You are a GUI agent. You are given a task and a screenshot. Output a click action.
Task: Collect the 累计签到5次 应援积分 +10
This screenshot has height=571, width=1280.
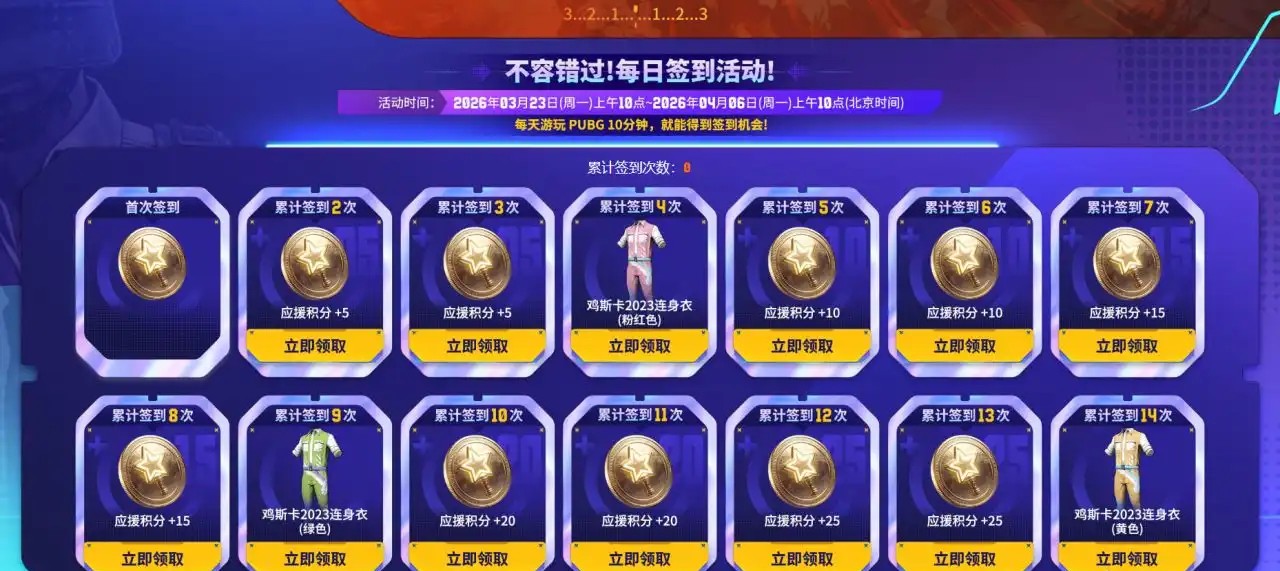[802, 346]
